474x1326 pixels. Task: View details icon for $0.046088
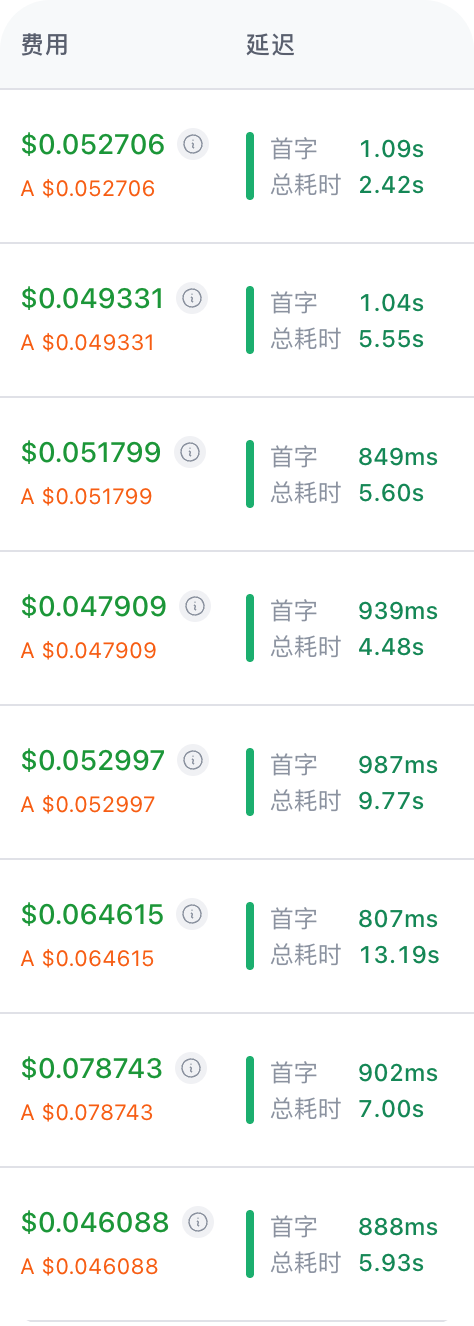199,1222
